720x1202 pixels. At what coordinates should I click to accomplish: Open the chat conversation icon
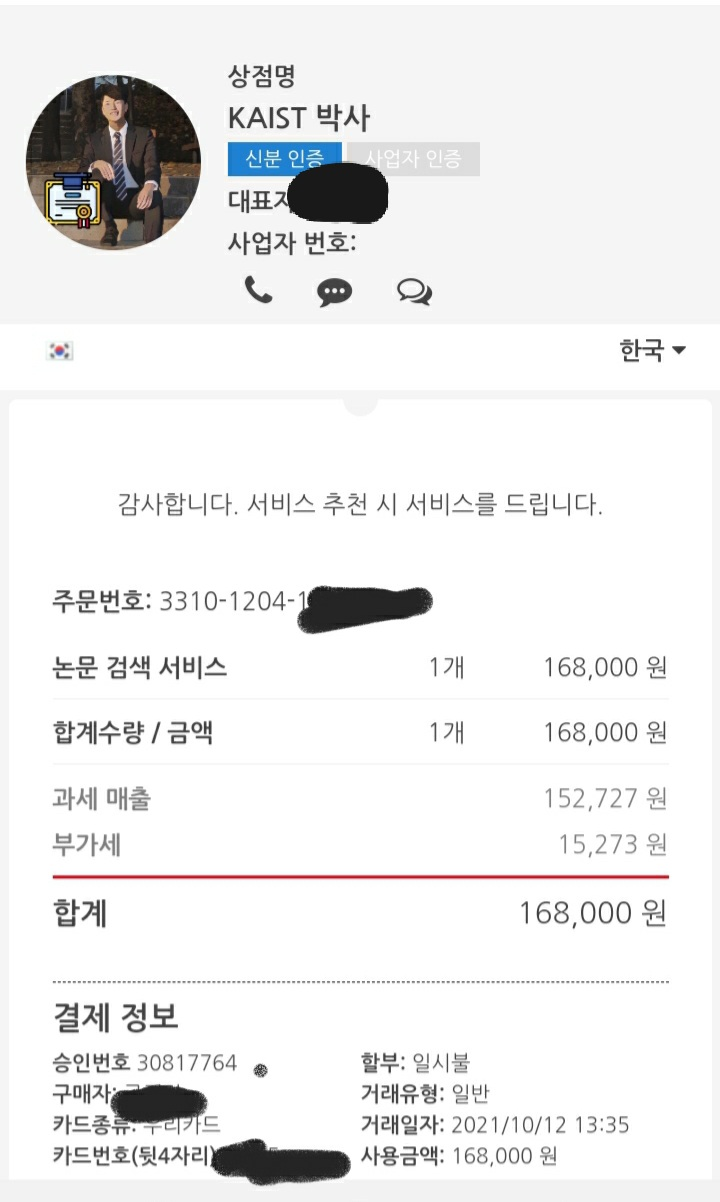click(413, 292)
